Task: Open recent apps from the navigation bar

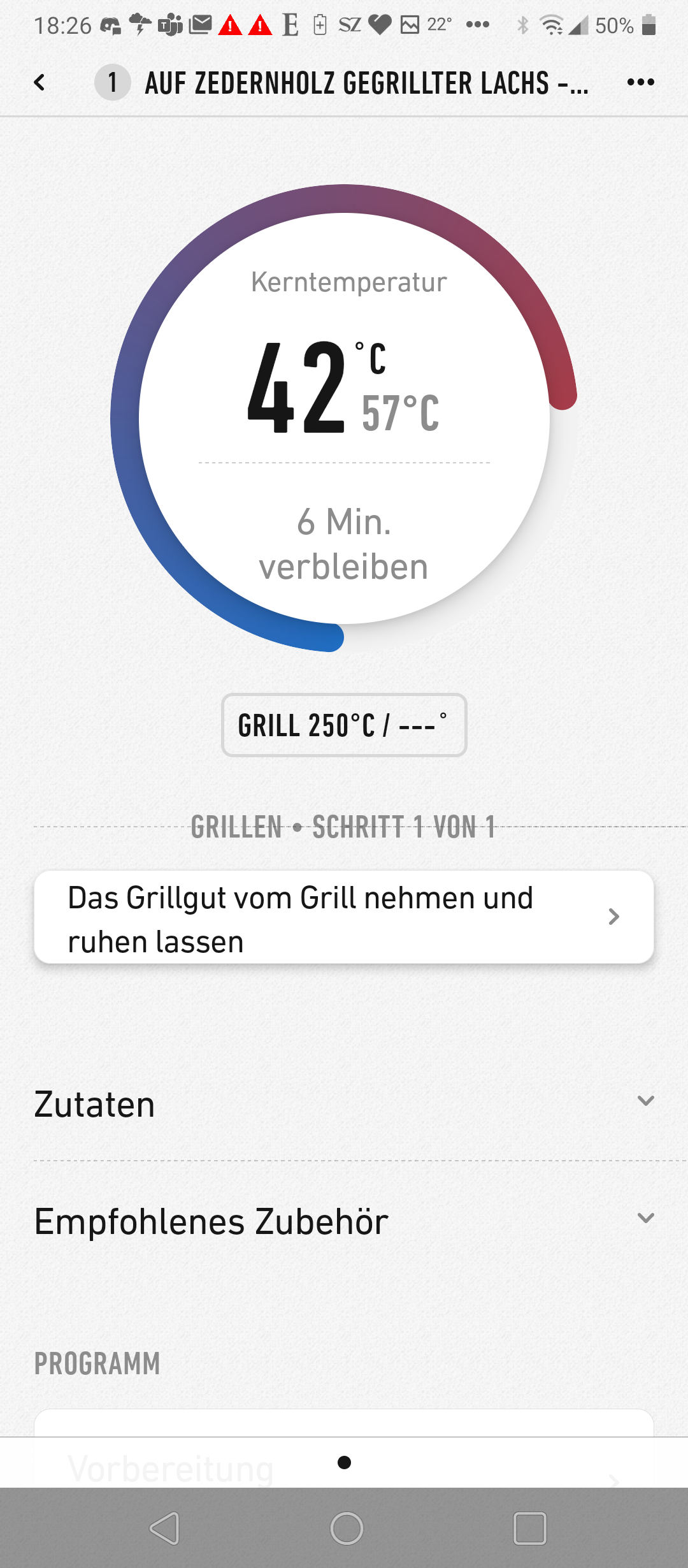Action: 529,1528
